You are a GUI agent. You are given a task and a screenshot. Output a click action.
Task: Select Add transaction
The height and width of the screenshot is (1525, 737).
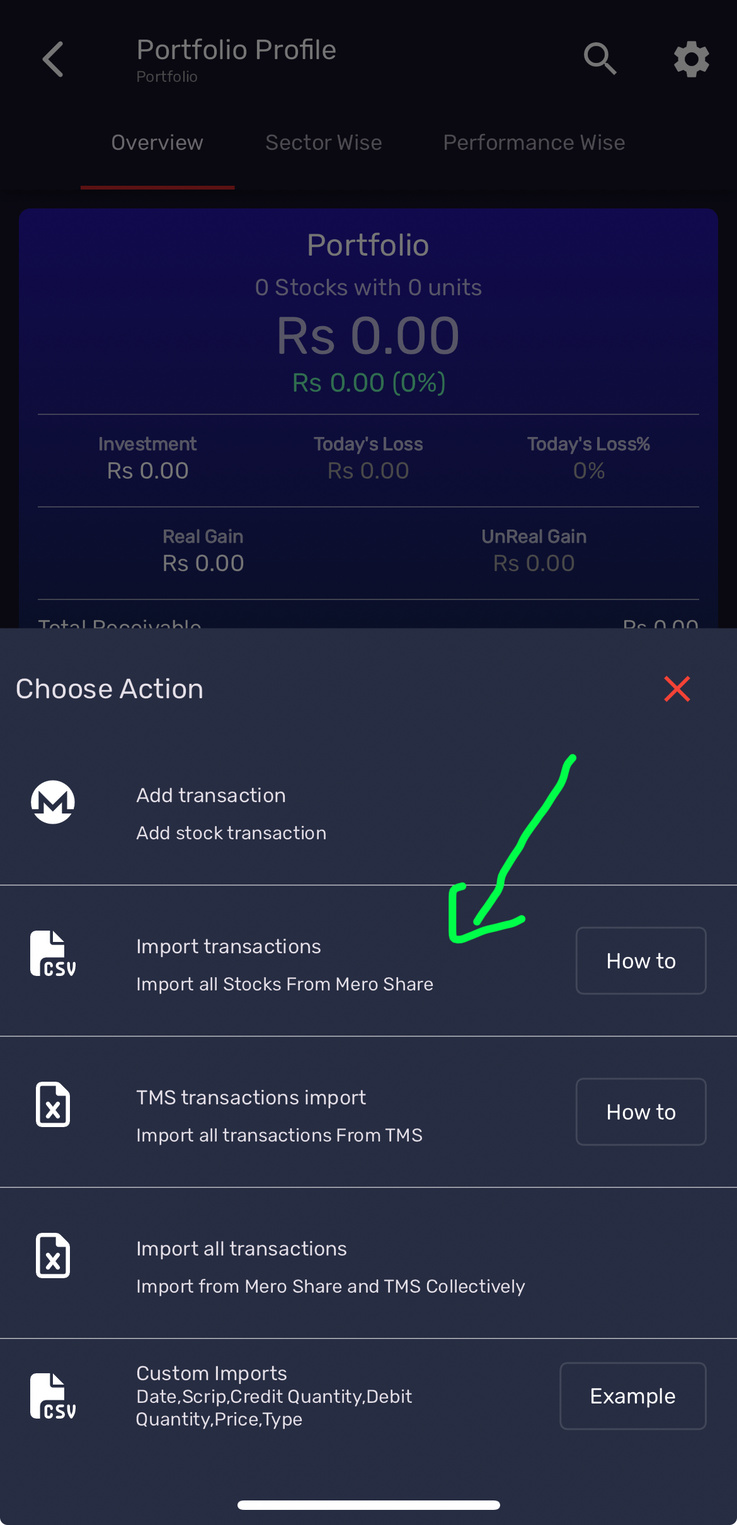(368, 811)
